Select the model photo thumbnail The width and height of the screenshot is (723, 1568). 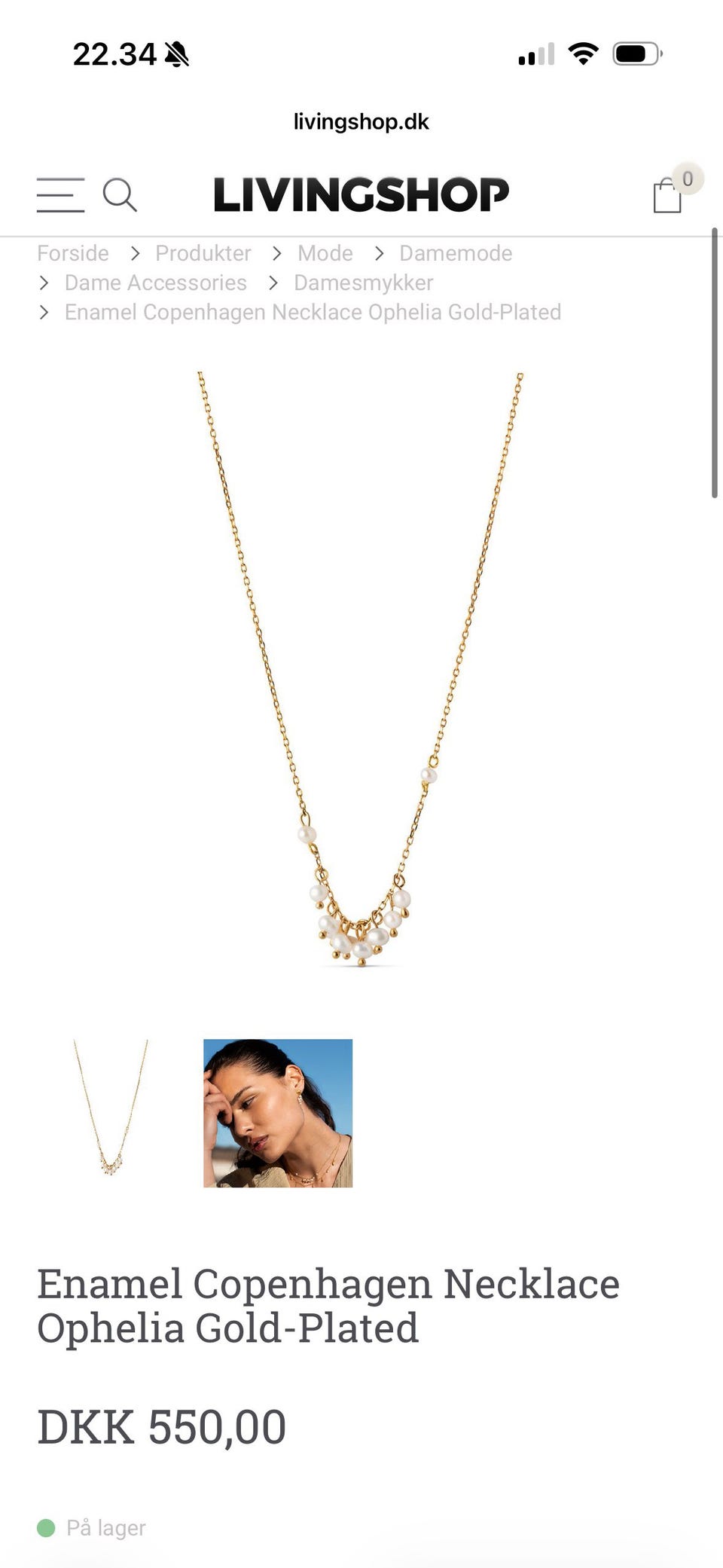[x=278, y=1113]
